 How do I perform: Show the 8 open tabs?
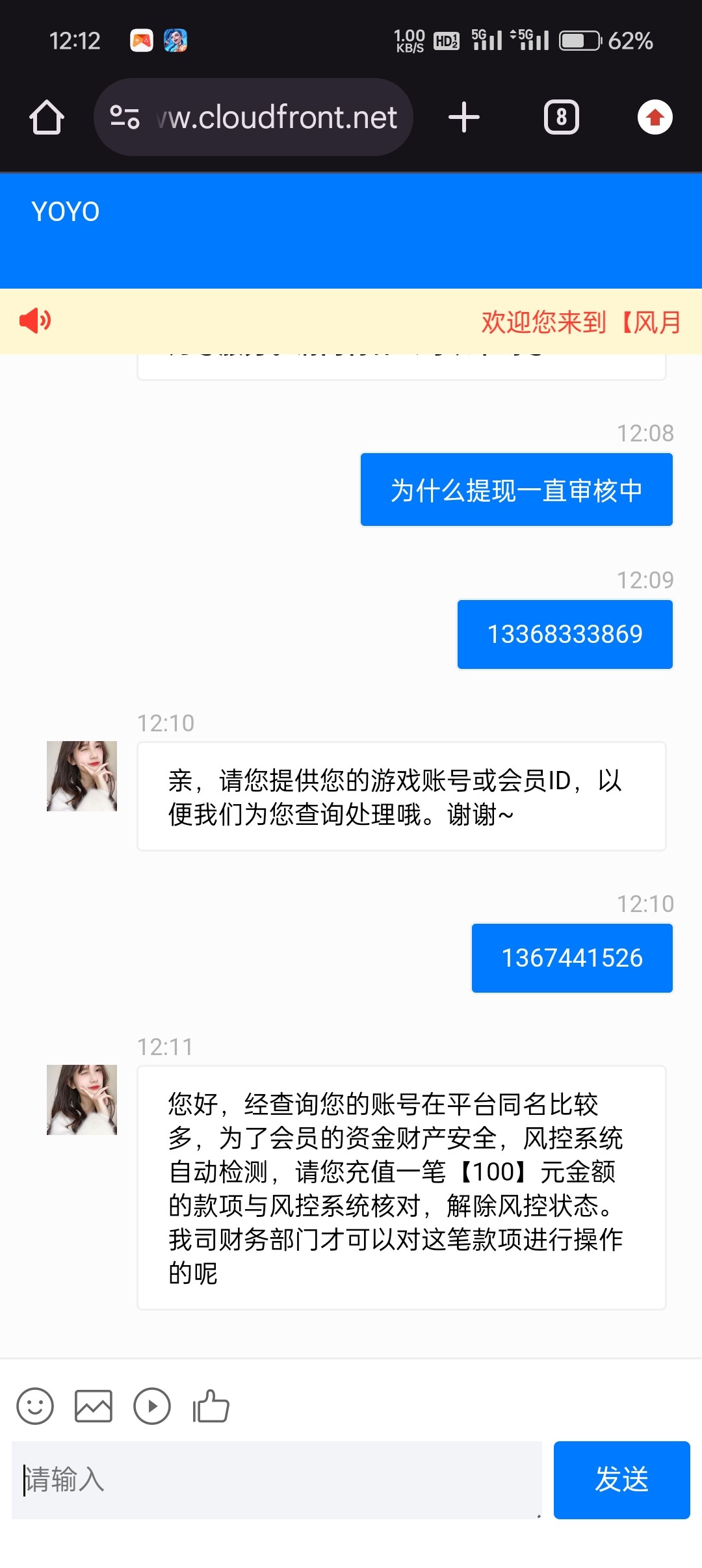[x=561, y=118]
